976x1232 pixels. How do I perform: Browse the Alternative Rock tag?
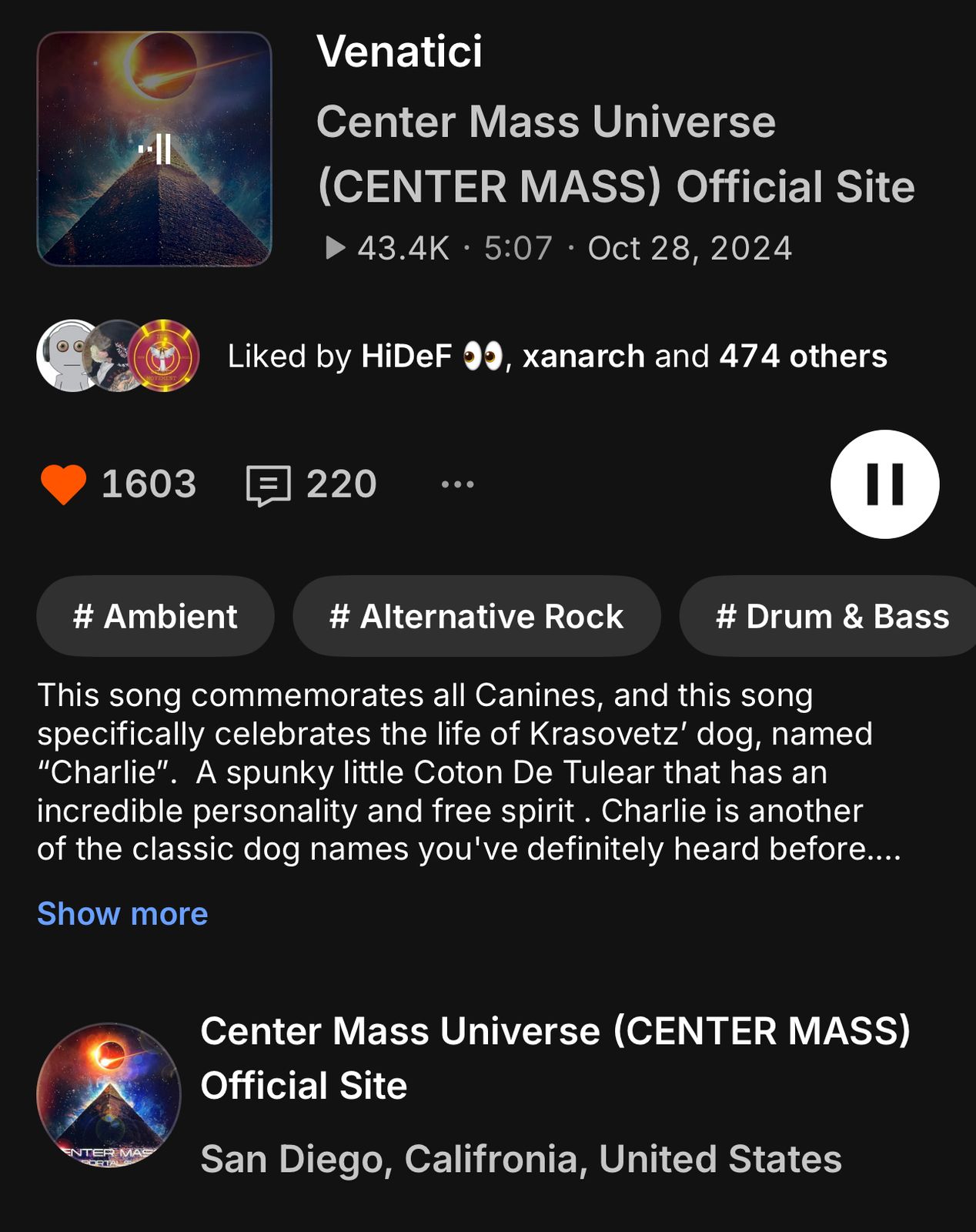tap(476, 617)
